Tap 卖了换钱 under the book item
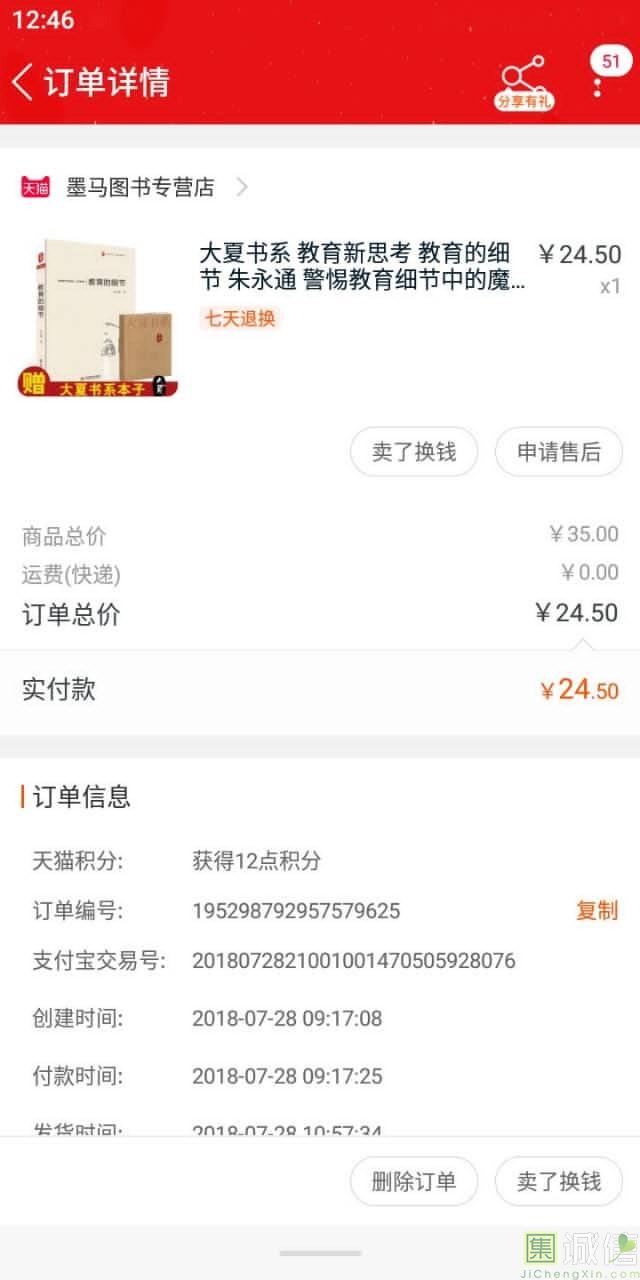Viewport: 640px width, 1280px height. [413, 452]
